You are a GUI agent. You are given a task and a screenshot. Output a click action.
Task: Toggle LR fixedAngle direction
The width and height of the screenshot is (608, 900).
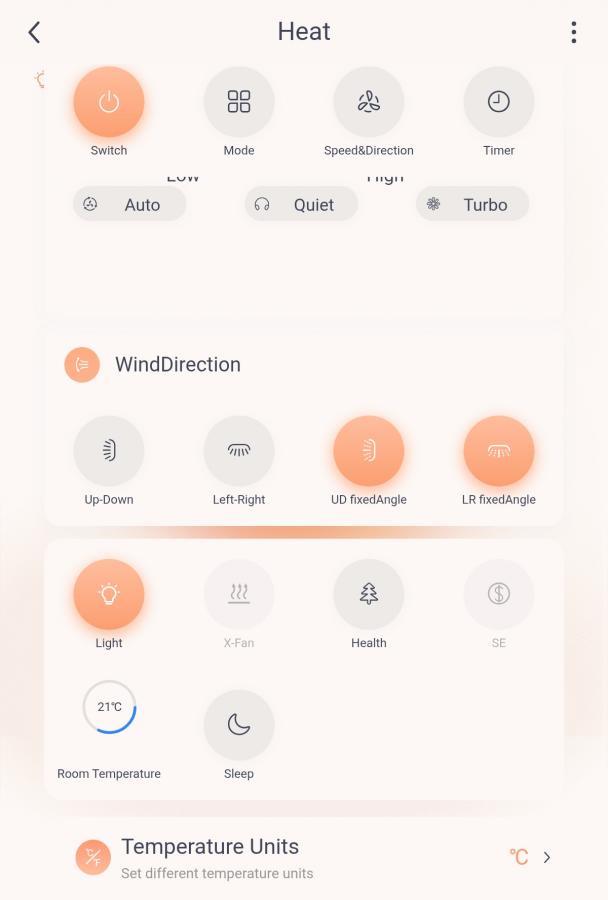pyautogui.click(x=498, y=451)
